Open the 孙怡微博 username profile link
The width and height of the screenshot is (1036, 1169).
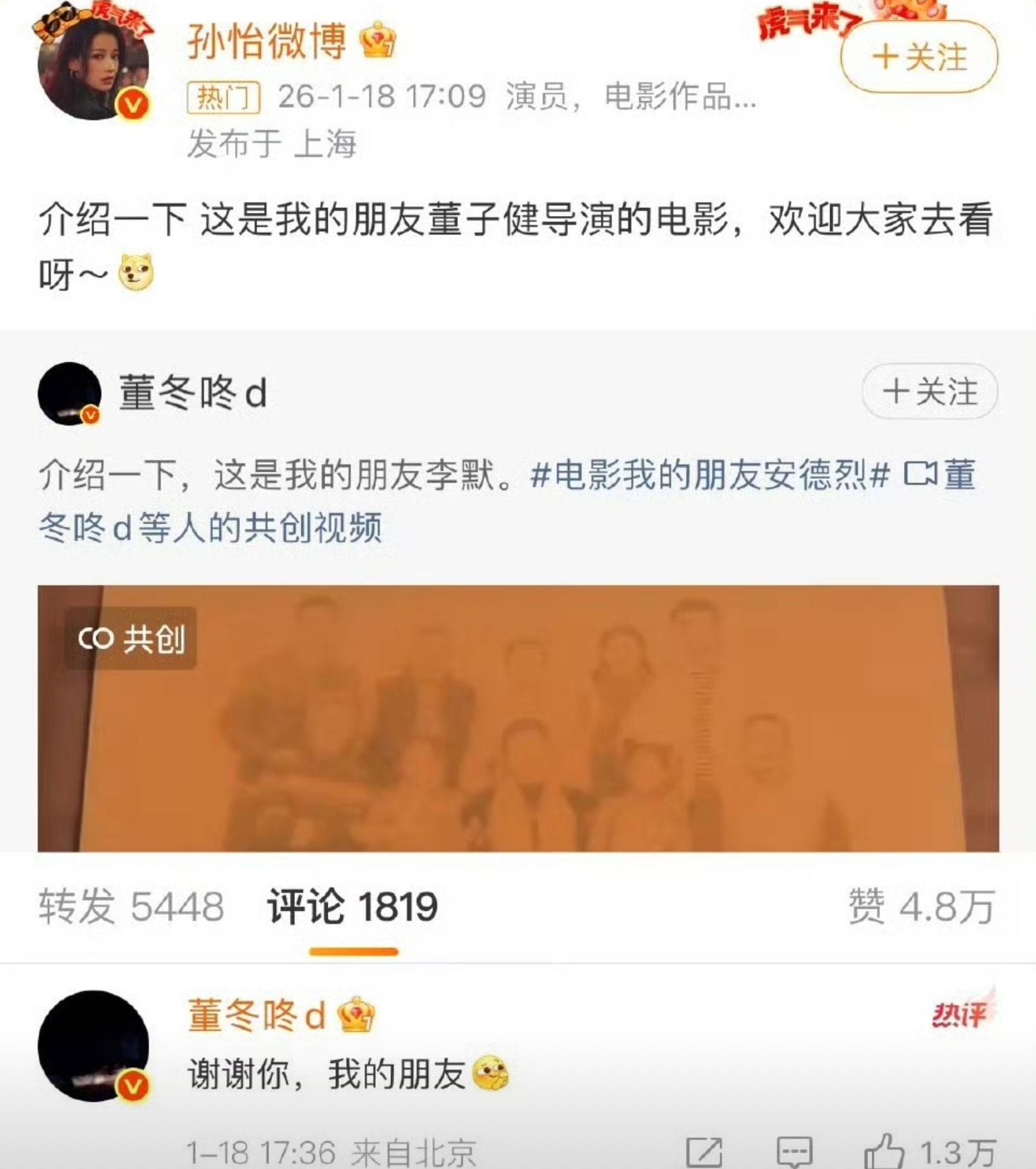point(266,42)
